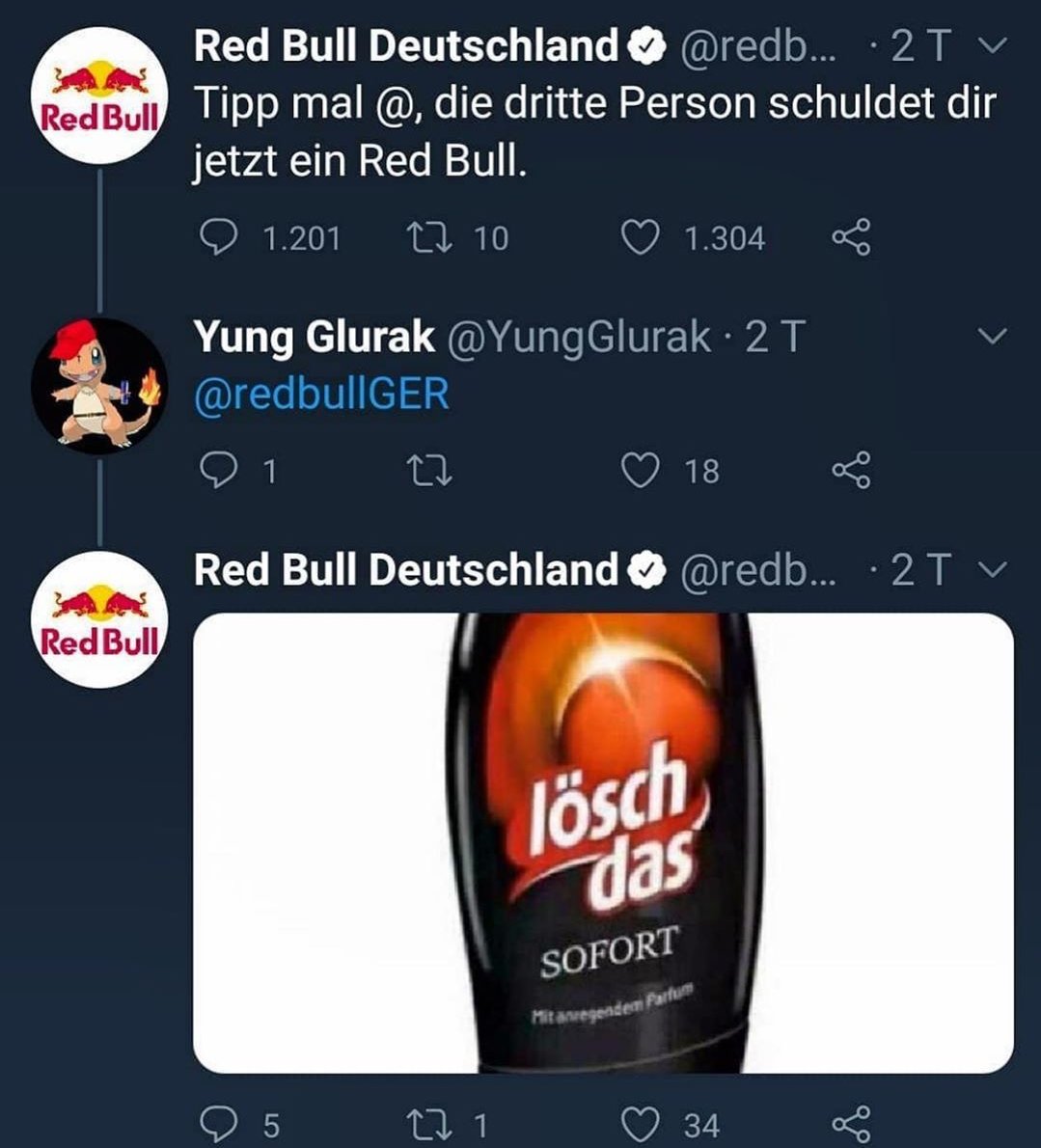Reply to Red Bull's "Tipp mal @" tweet
The width and height of the screenshot is (1041, 1148).
[x=219, y=237]
